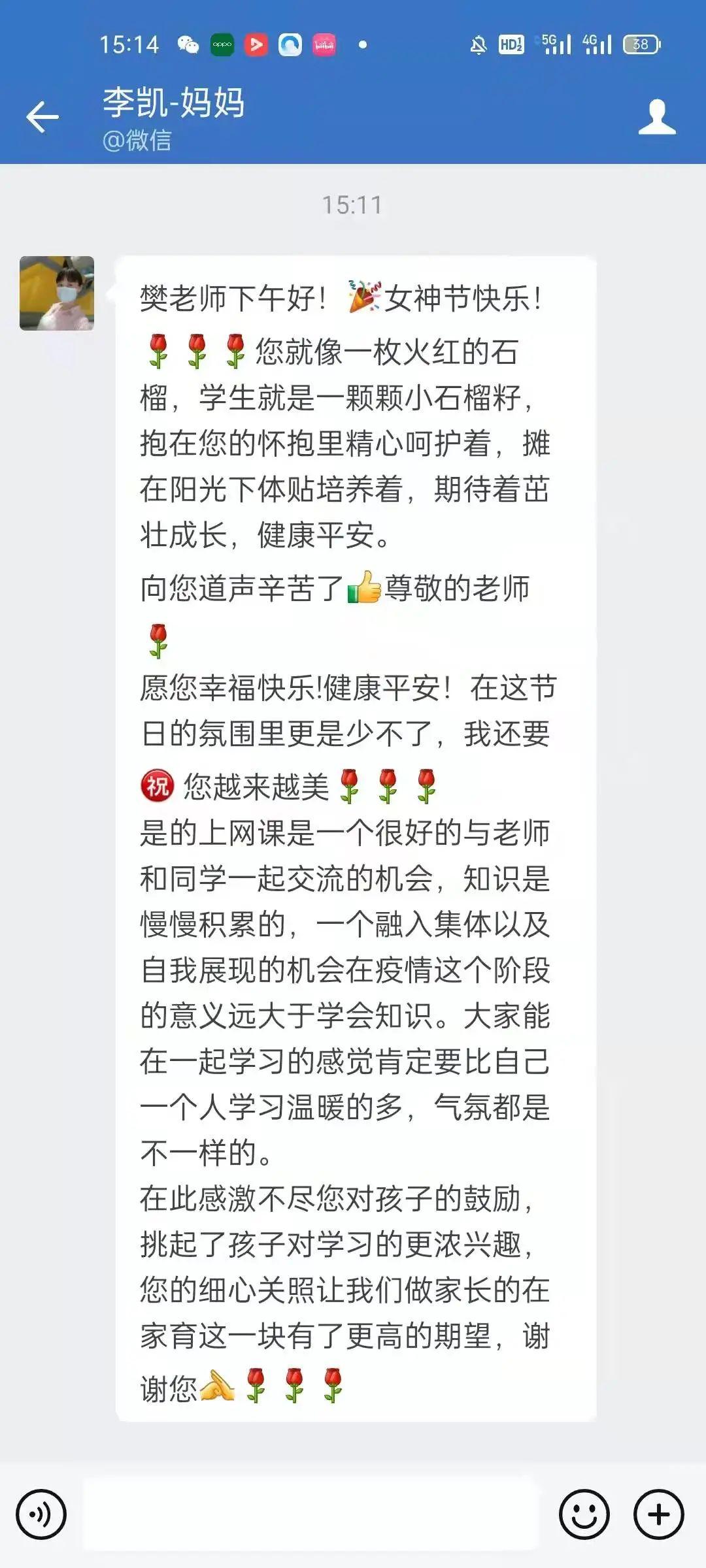Switch to voice message input
The width and height of the screenshot is (706, 1568).
click(x=41, y=1514)
